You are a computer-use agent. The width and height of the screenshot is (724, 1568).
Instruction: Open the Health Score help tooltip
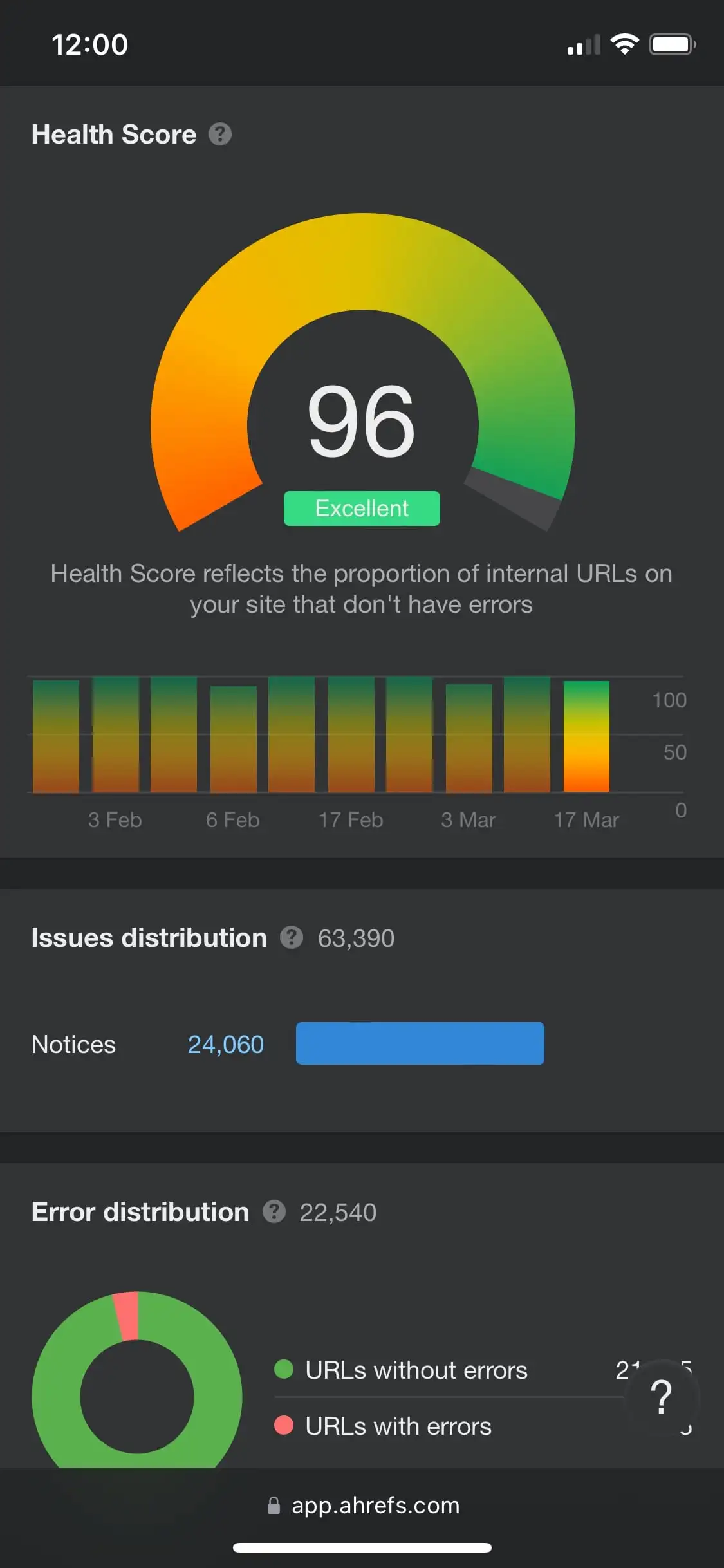pos(219,134)
